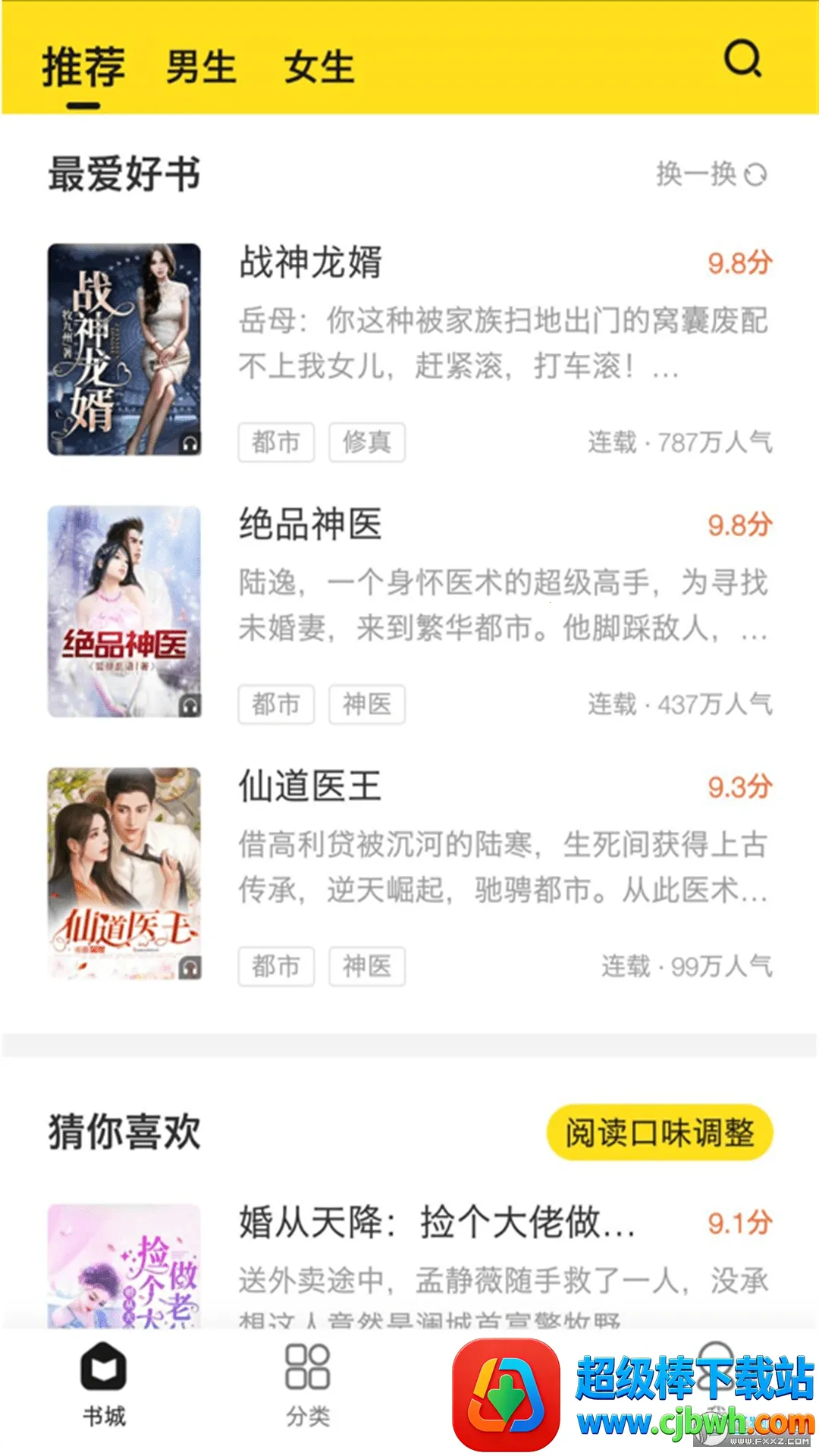Screen dimensions: 819x1456
Task: Open 阅读口味调整 reading preferences
Action: pos(659,1133)
